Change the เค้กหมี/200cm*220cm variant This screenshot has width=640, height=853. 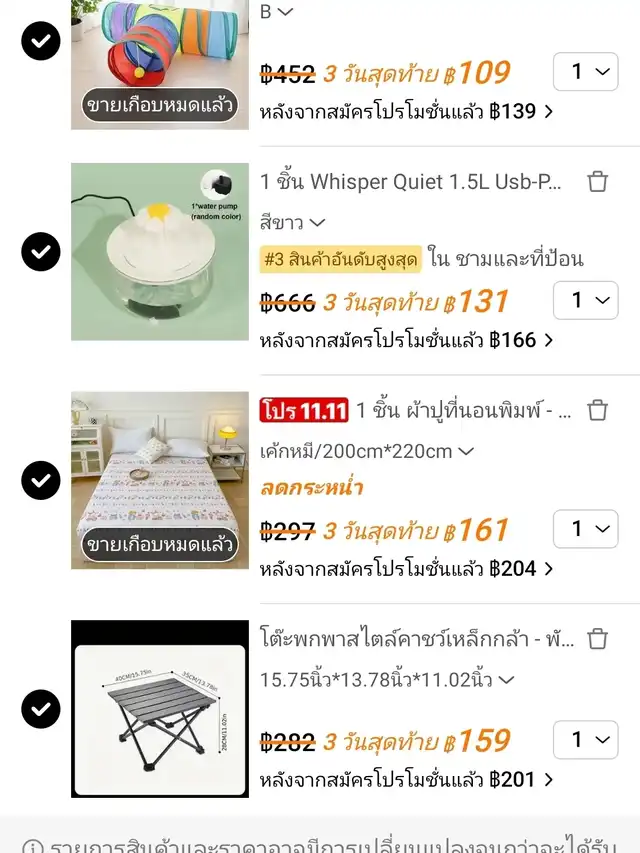pyautogui.click(x=367, y=451)
